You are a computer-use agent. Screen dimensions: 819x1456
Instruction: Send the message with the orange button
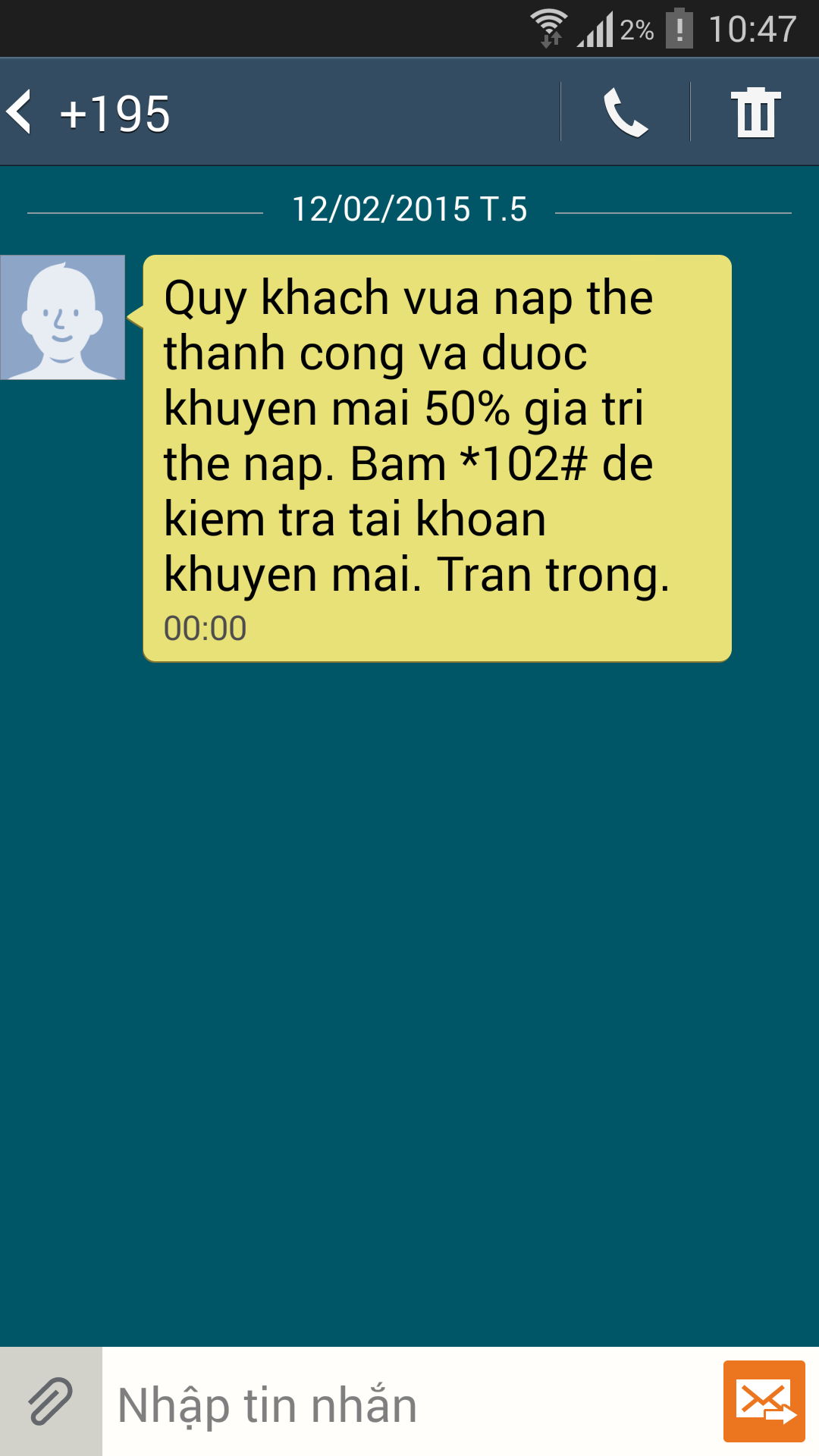(764, 1401)
